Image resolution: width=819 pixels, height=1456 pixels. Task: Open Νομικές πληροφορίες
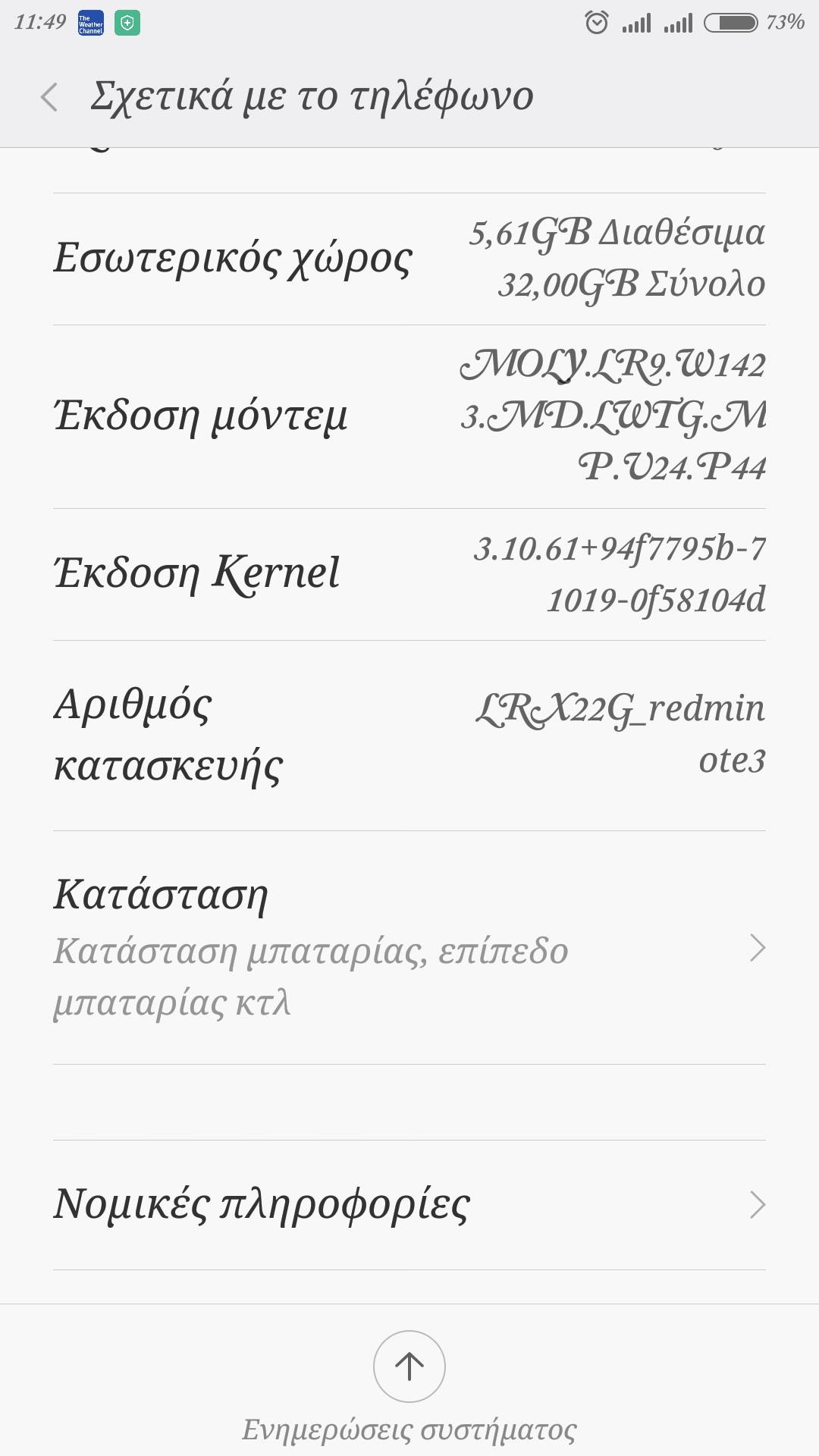(x=409, y=1204)
